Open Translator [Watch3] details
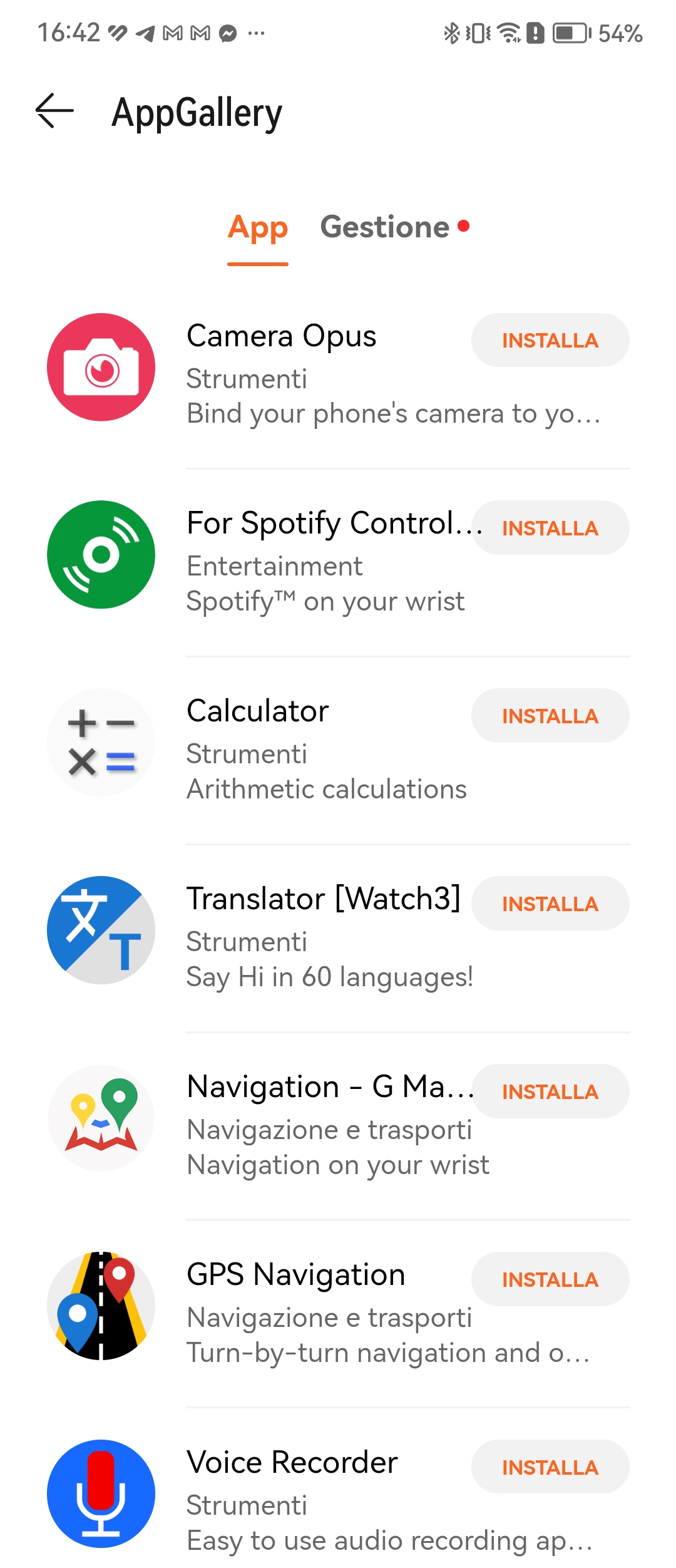Image resolution: width=676 pixels, height=1568 pixels. pos(323,899)
